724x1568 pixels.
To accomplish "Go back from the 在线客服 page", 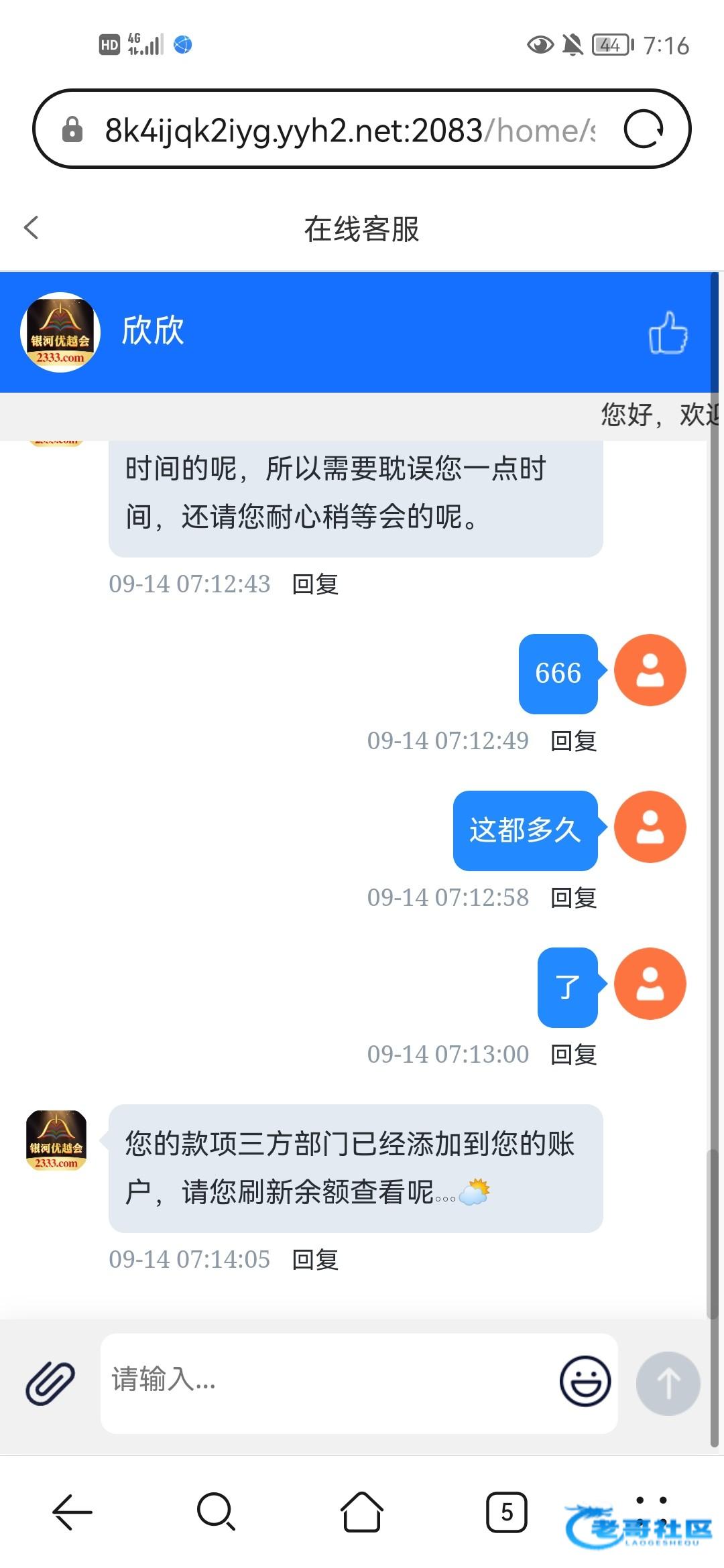I will [x=32, y=228].
